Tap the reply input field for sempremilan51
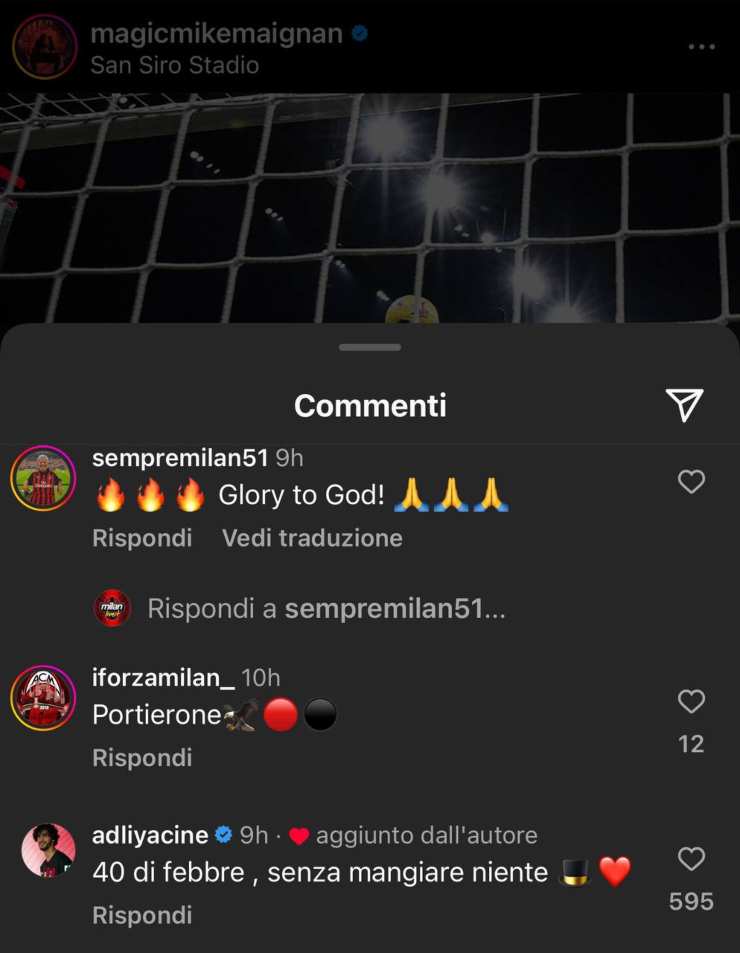Image resolution: width=740 pixels, height=953 pixels. coord(330,607)
